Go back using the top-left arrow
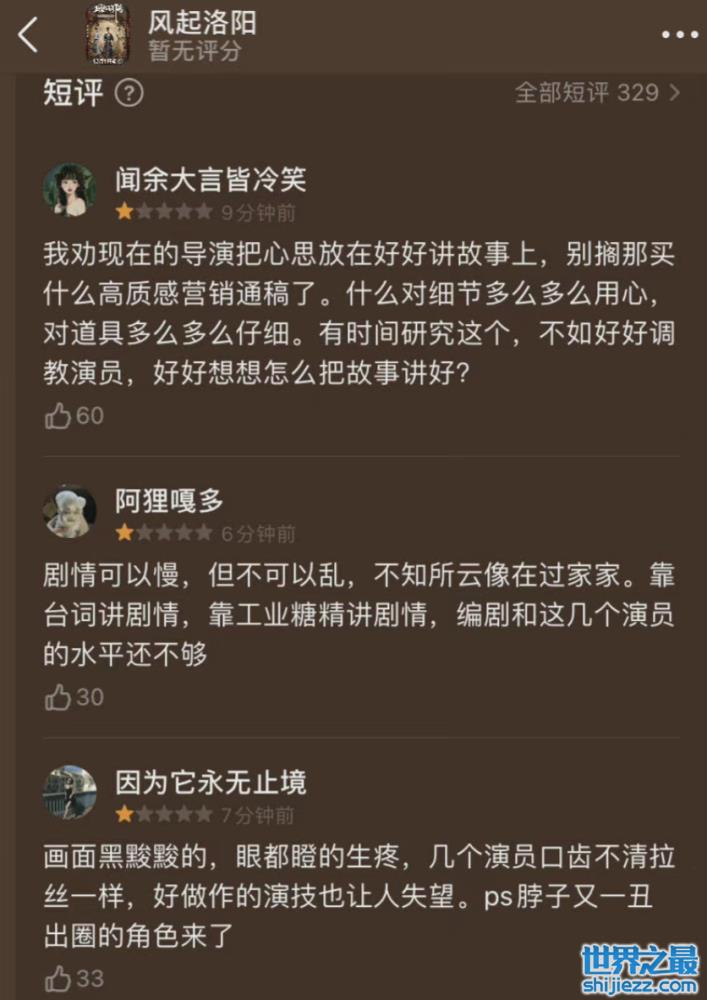Viewport: 707px width, 1000px height. coord(28,36)
